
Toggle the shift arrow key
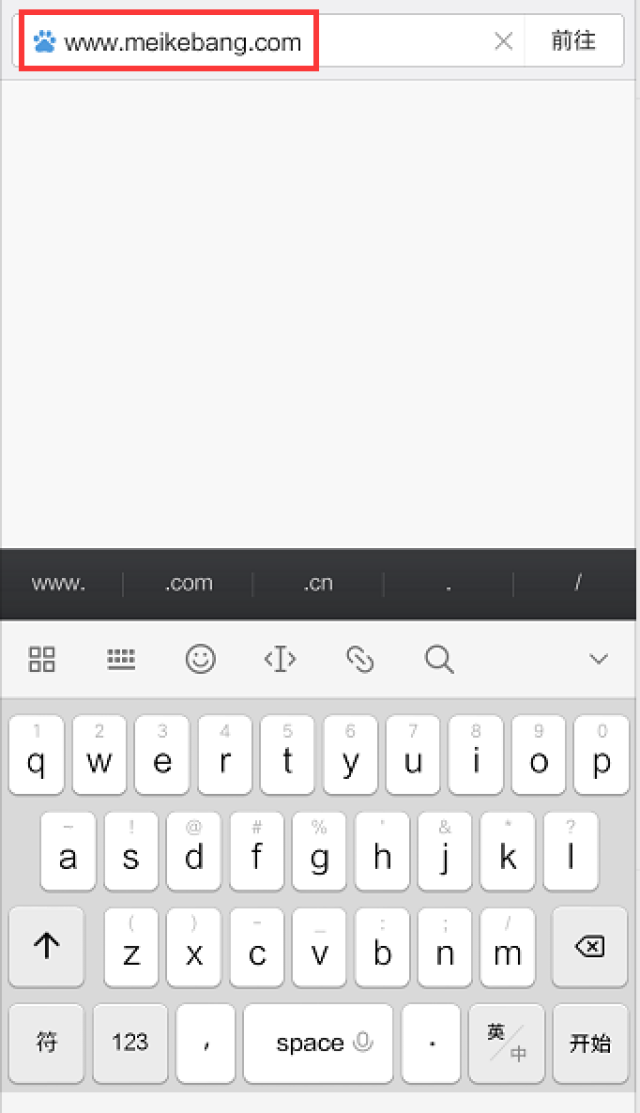47,946
